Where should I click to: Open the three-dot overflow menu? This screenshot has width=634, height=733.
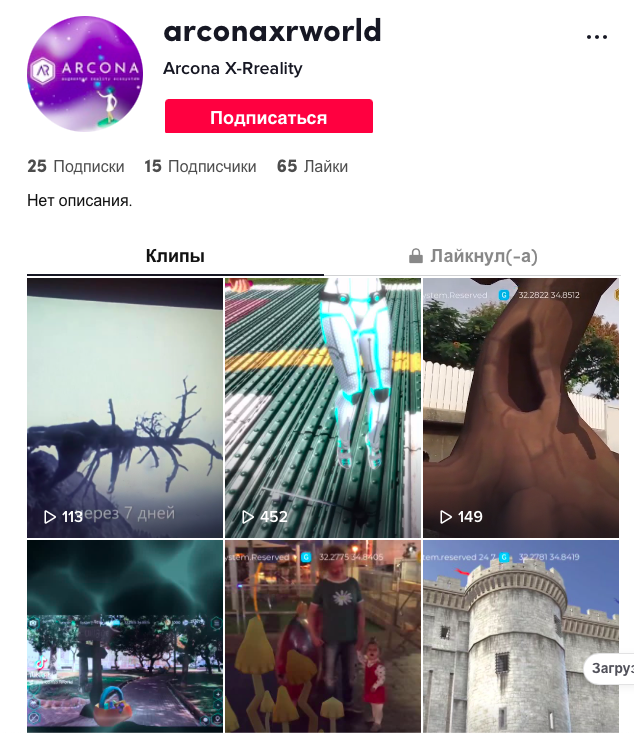coord(597,37)
